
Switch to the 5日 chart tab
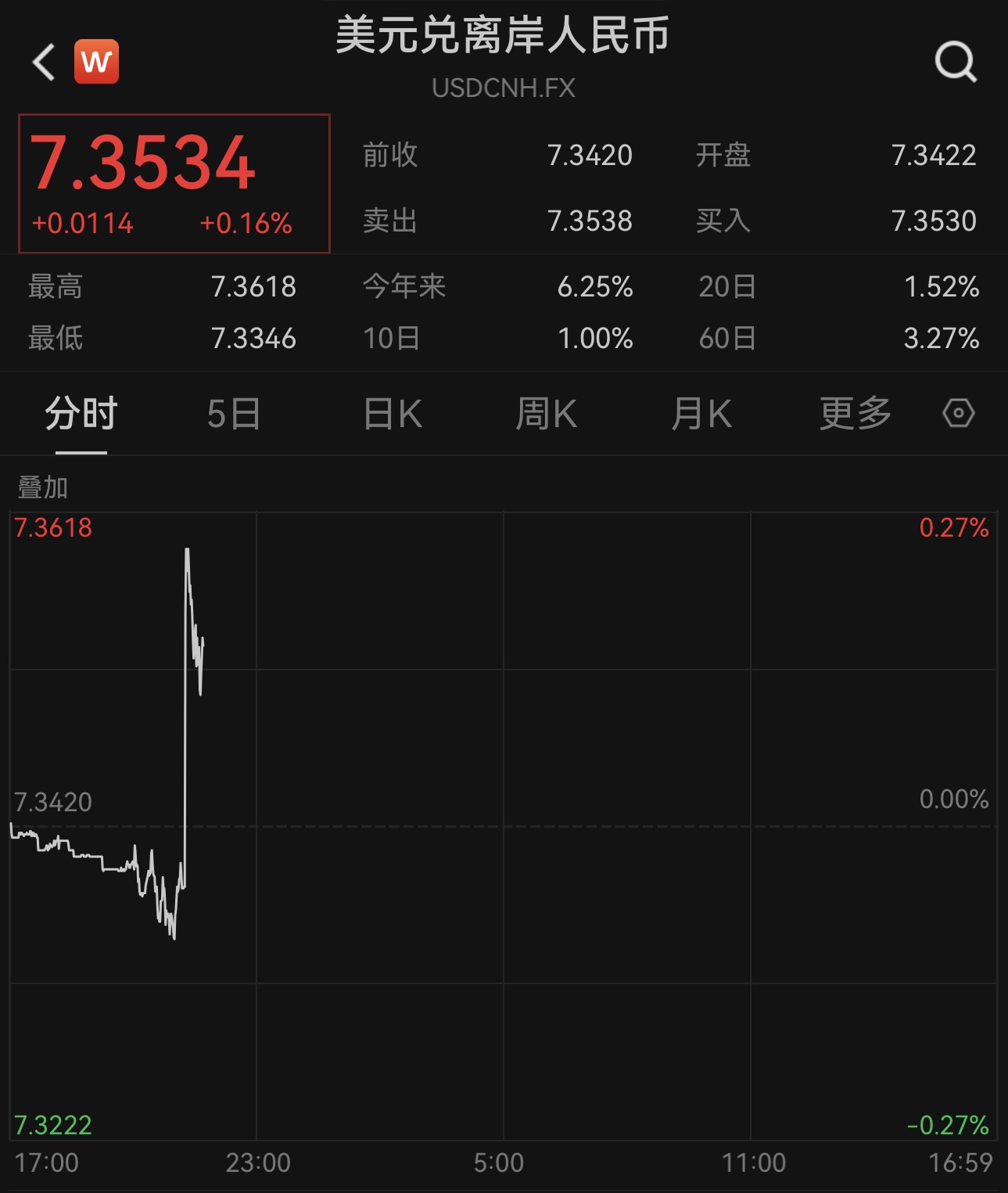tap(234, 414)
